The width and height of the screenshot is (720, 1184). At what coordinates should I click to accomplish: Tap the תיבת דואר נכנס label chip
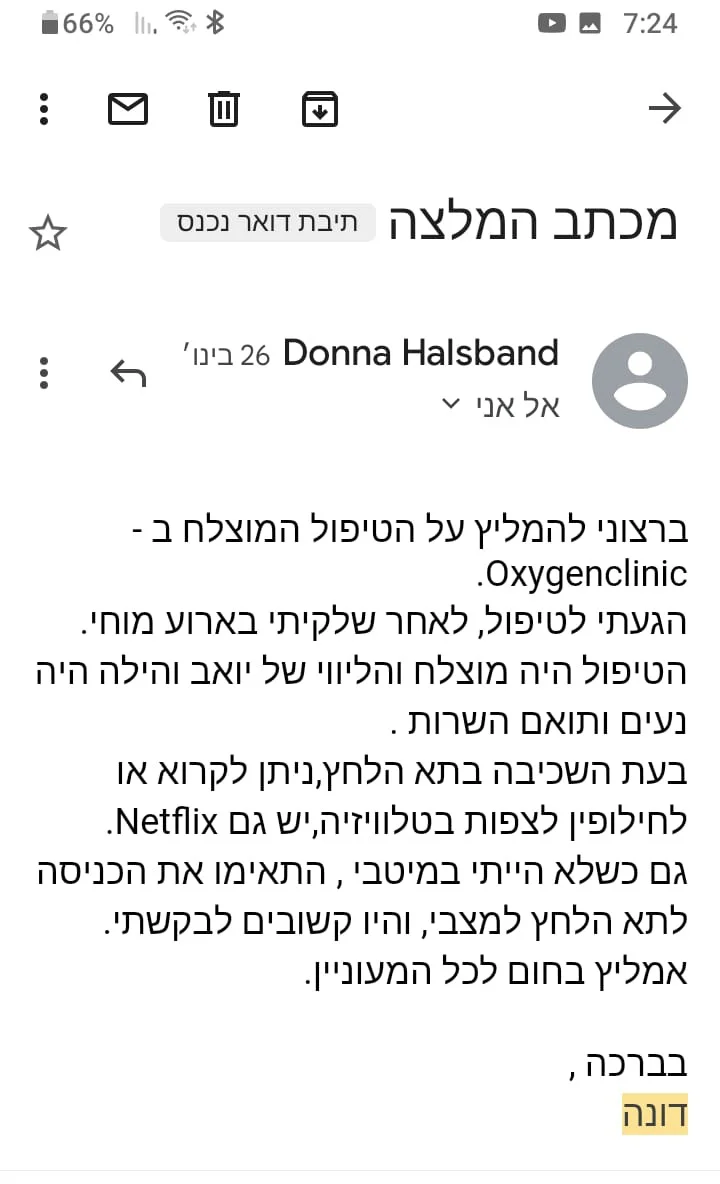tap(268, 223)
